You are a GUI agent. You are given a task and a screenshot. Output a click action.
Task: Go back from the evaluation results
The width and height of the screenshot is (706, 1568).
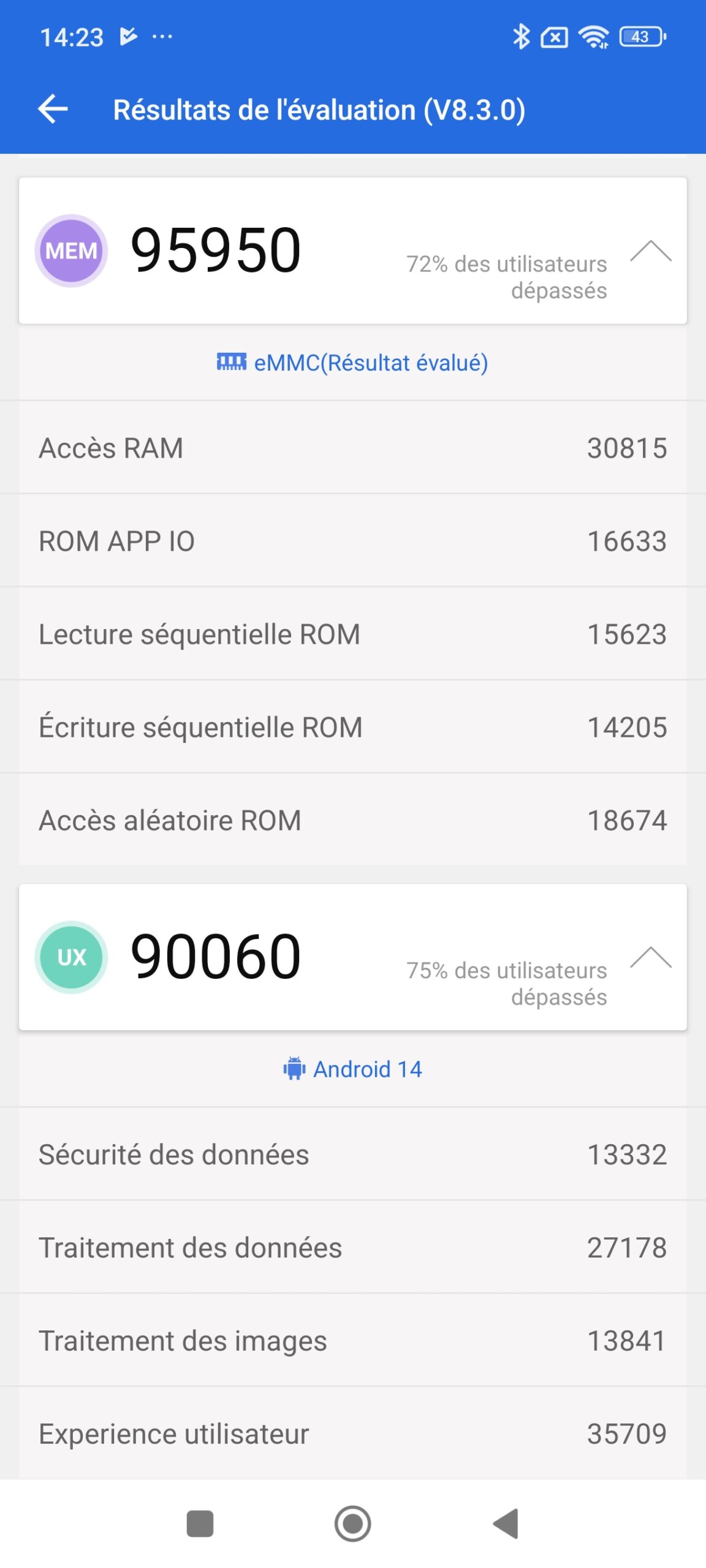[x=53, y=110]
